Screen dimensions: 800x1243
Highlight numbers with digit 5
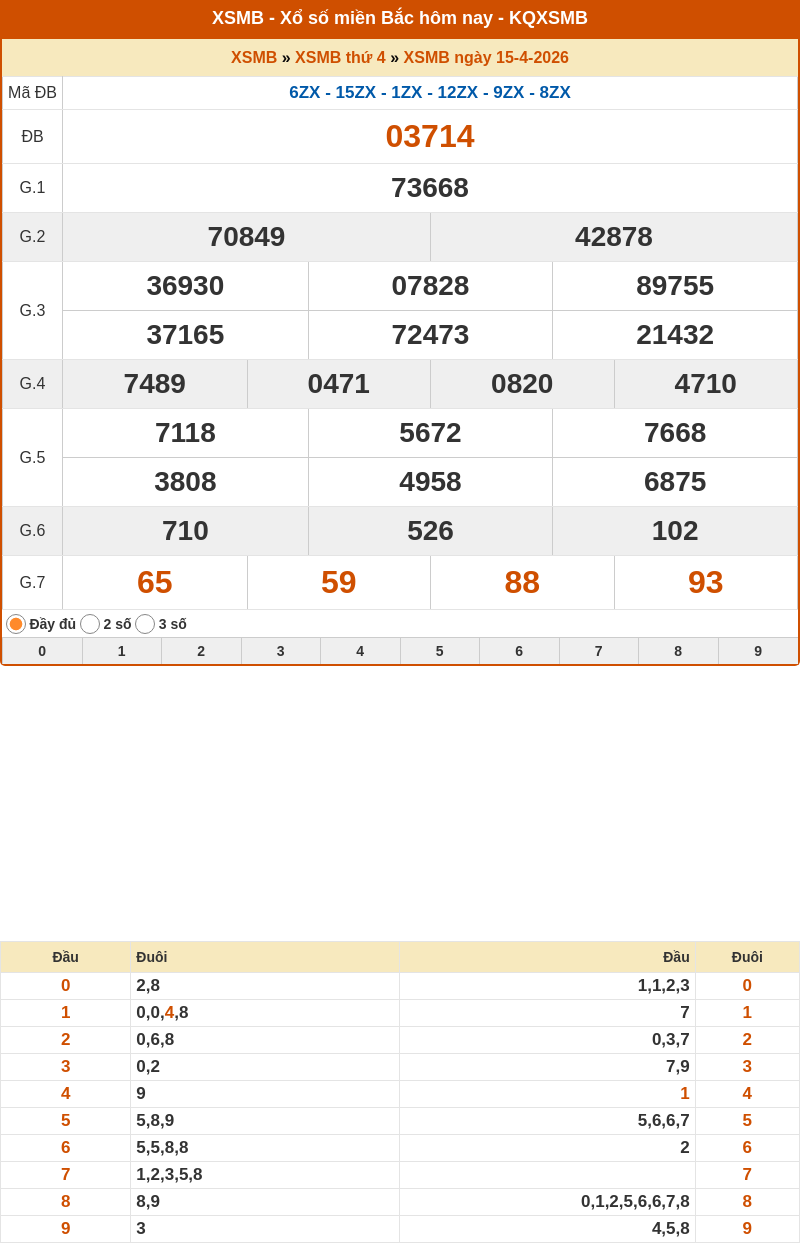click(x=440, y=651)
